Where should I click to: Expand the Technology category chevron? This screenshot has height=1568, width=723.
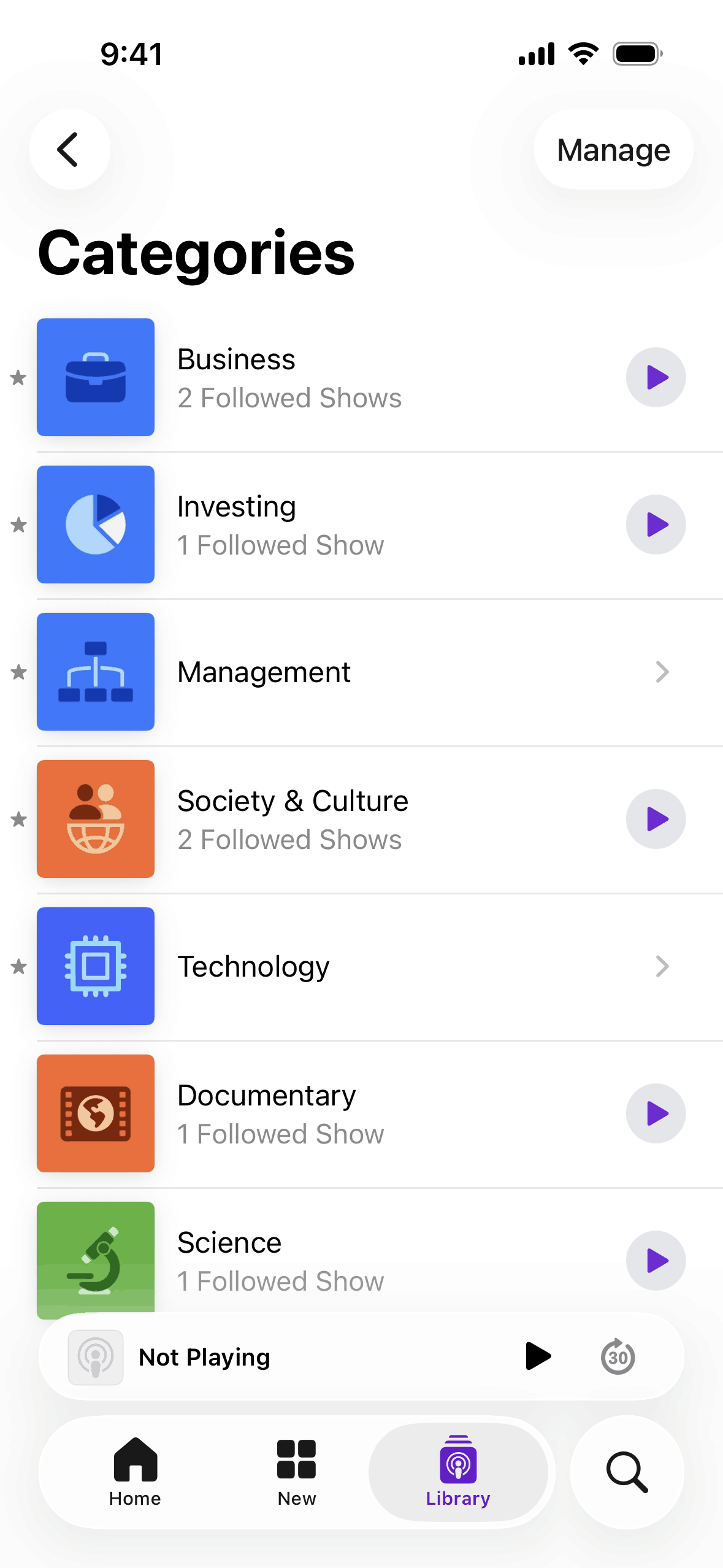662,966
